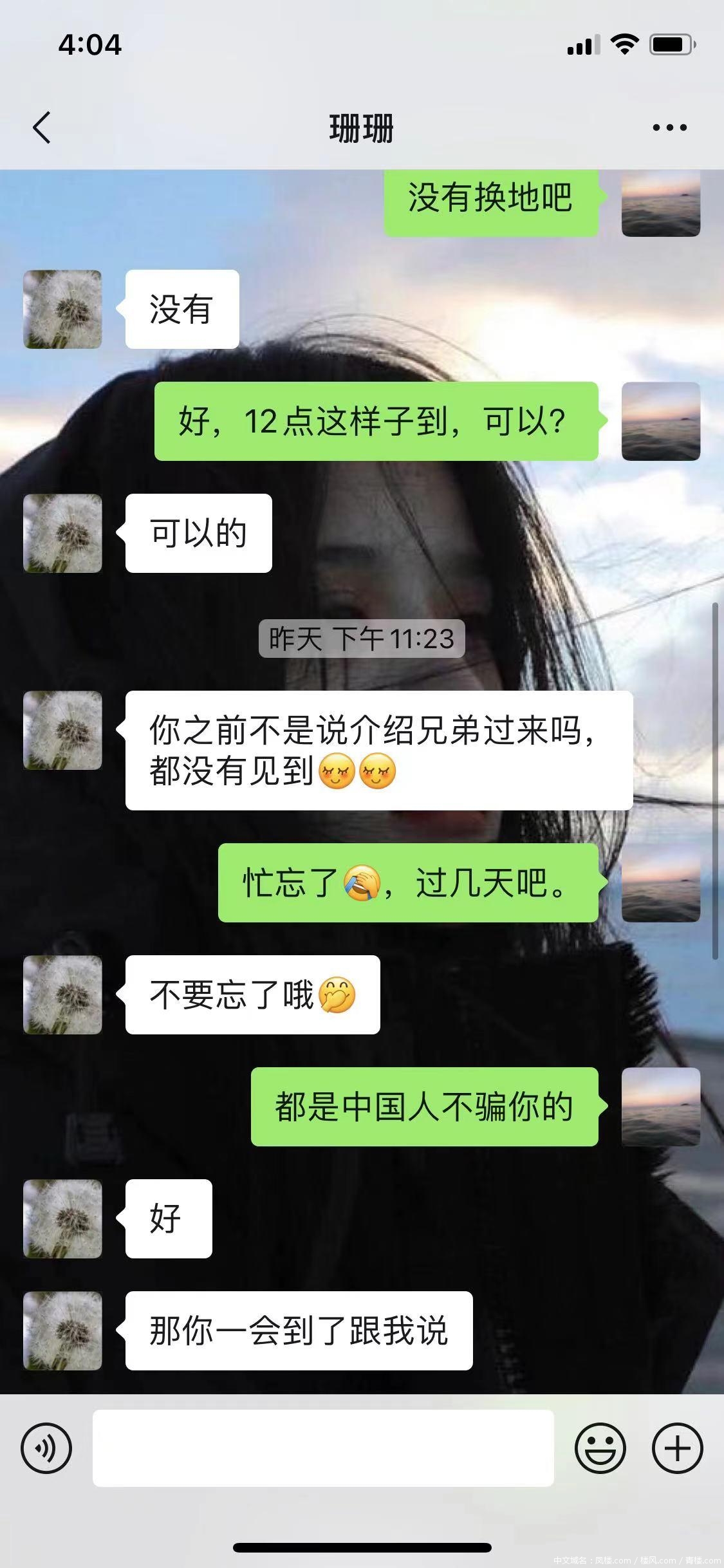Focus the message text field

tap(323, 1448)
